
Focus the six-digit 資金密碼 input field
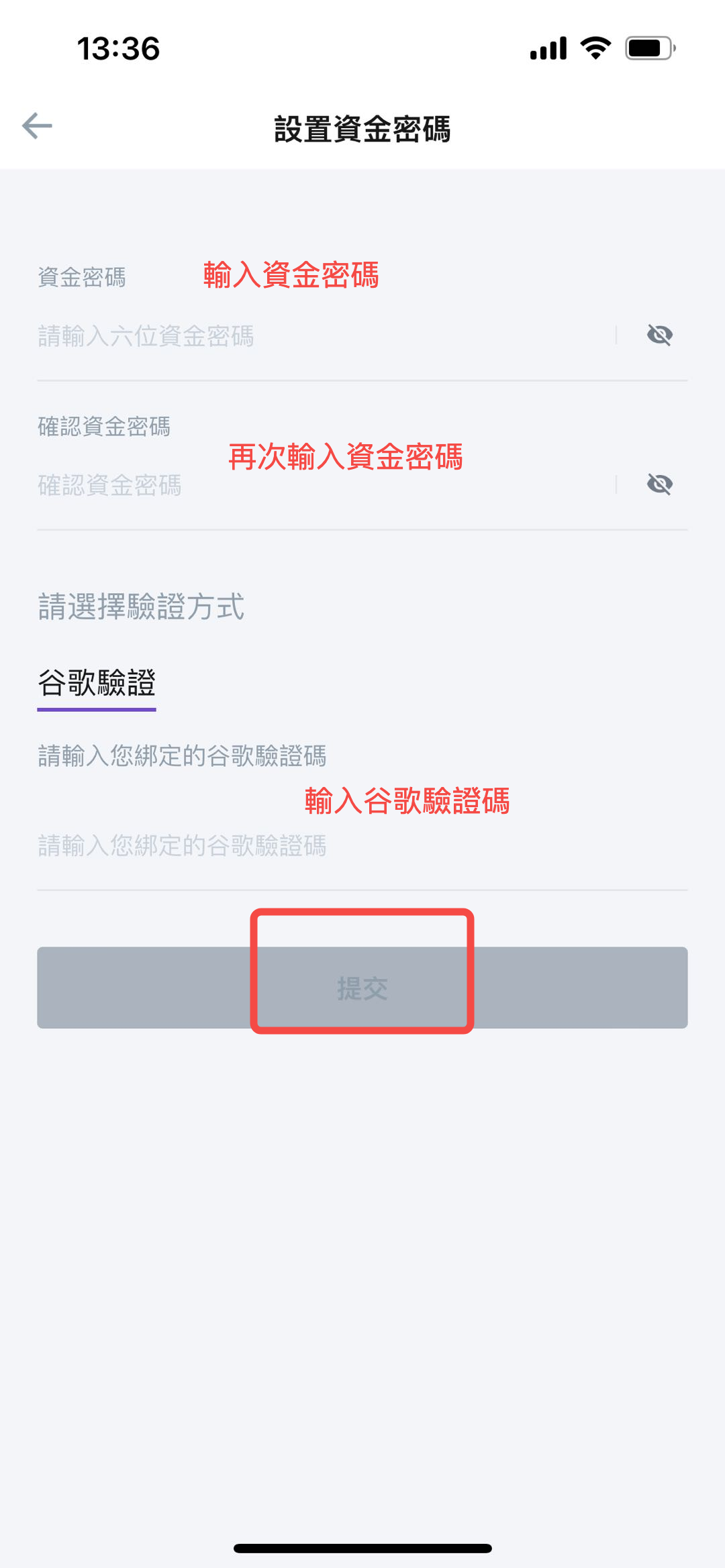coord(322,336)
